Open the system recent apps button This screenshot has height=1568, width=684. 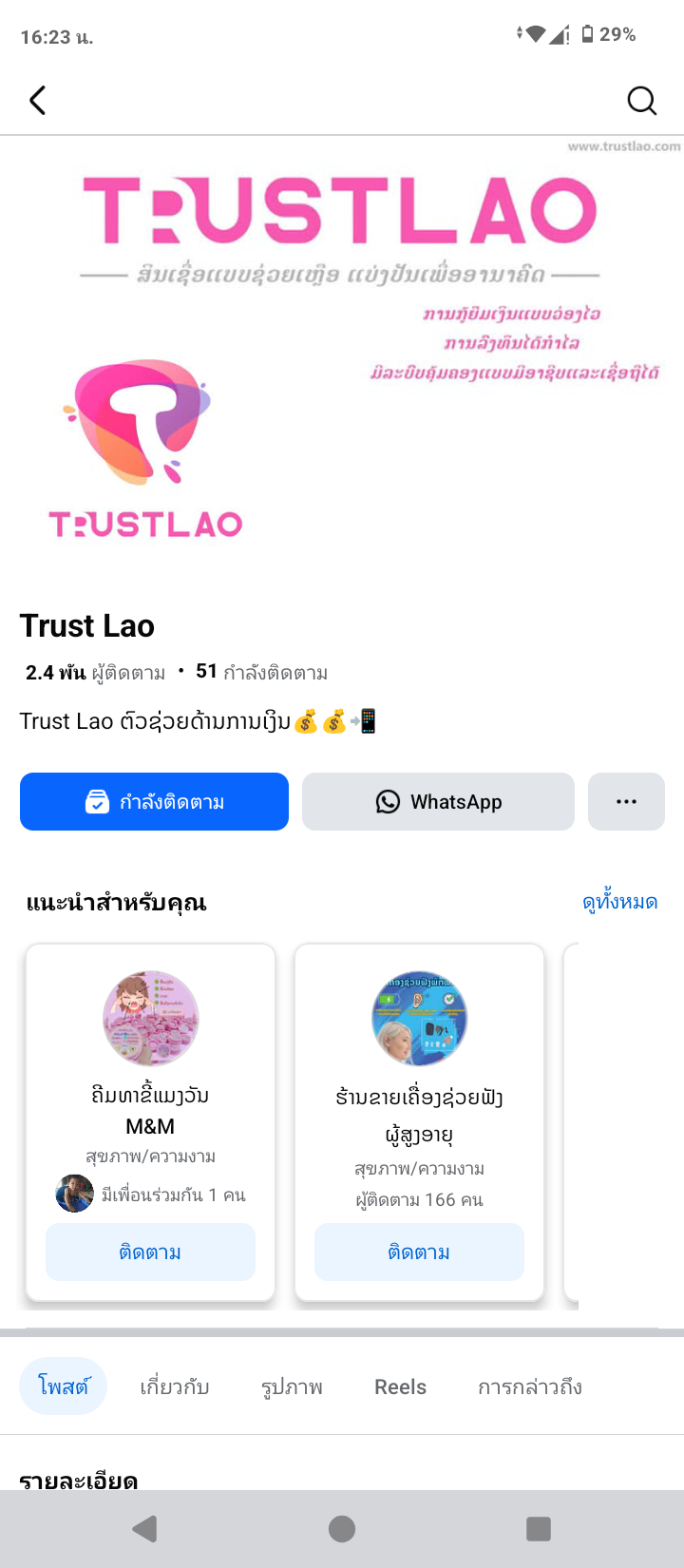click(539, 1528)
